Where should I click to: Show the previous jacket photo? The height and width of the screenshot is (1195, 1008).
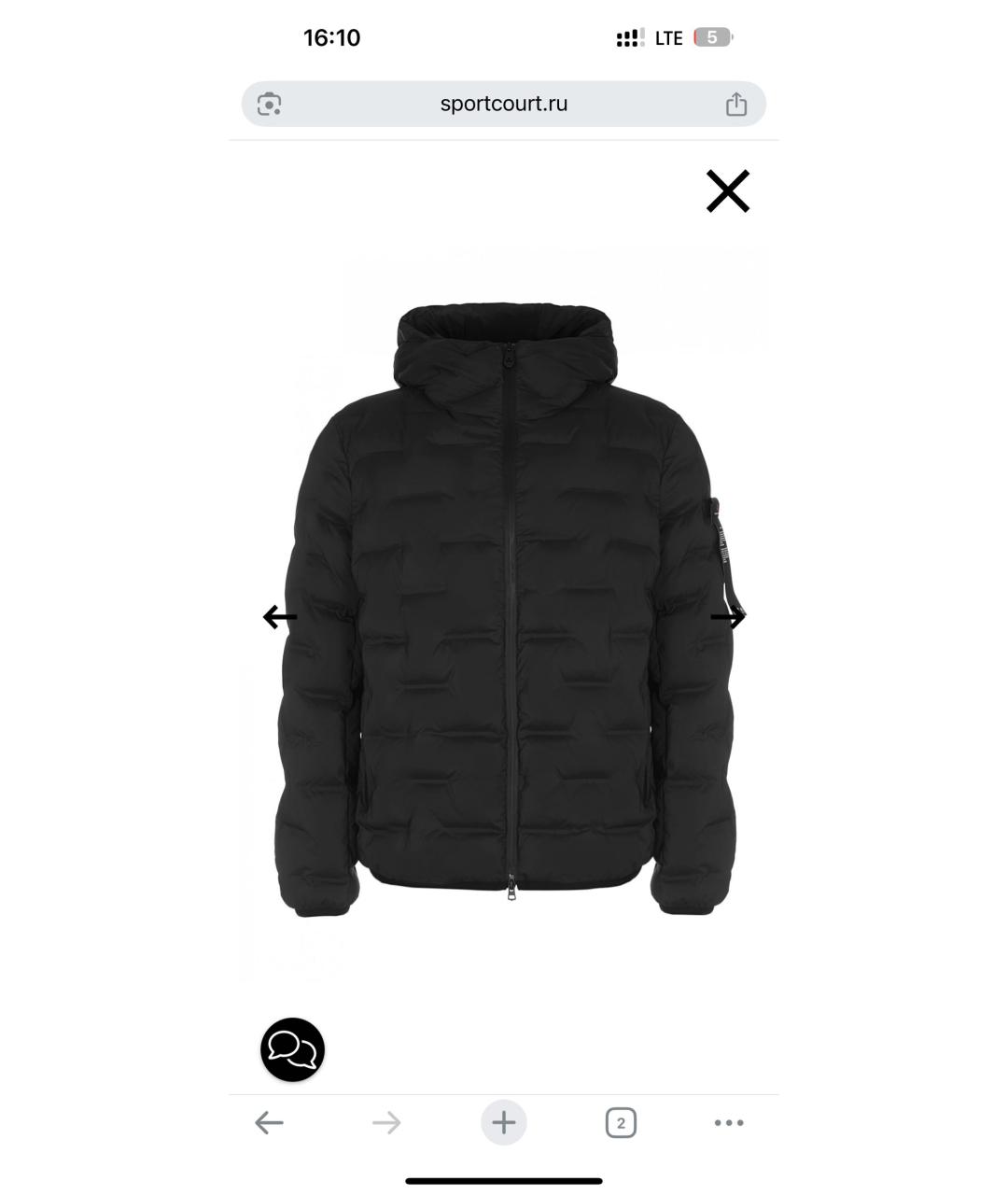click(279, 617)
